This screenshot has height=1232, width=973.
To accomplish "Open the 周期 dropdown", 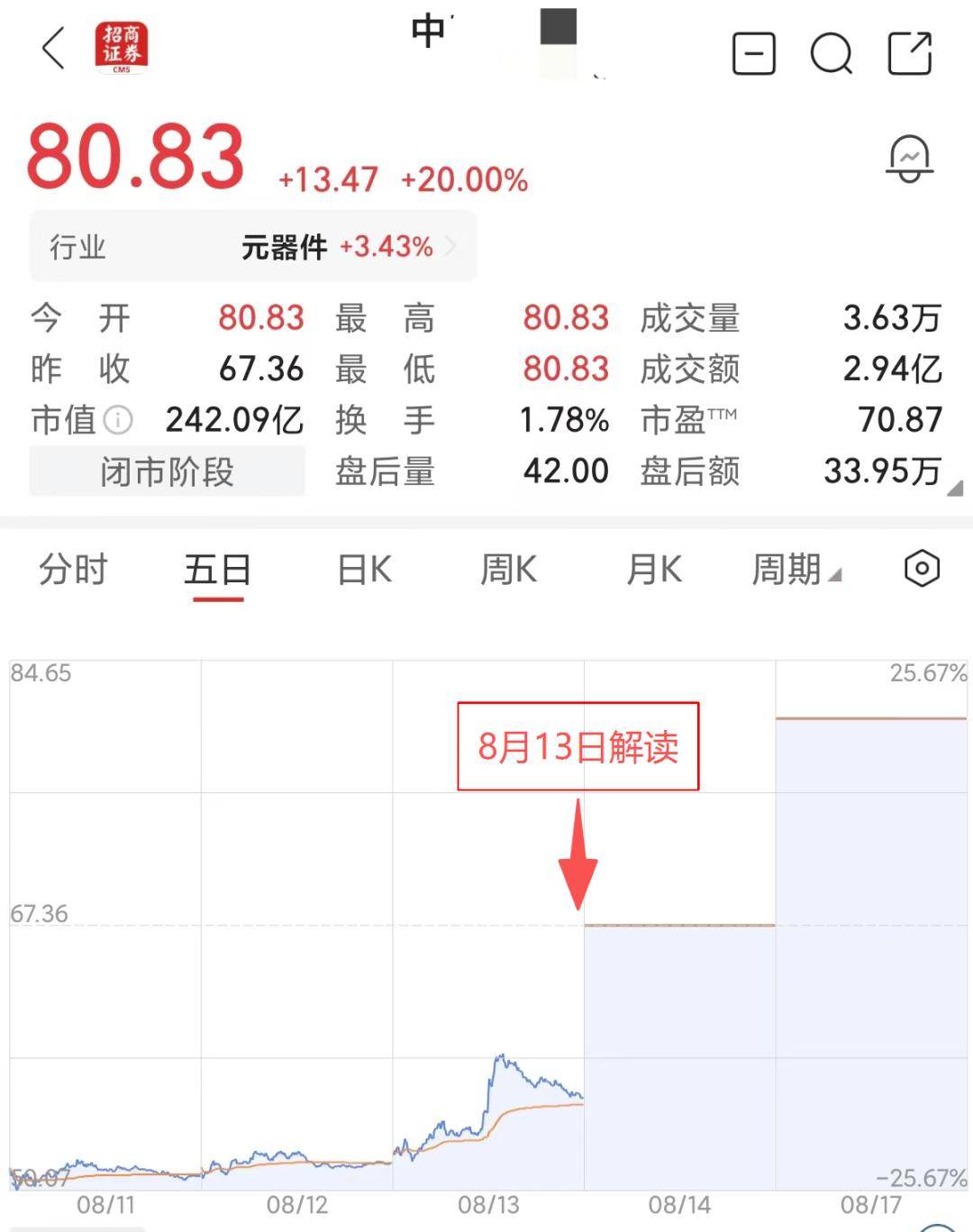I will point(796,570).
